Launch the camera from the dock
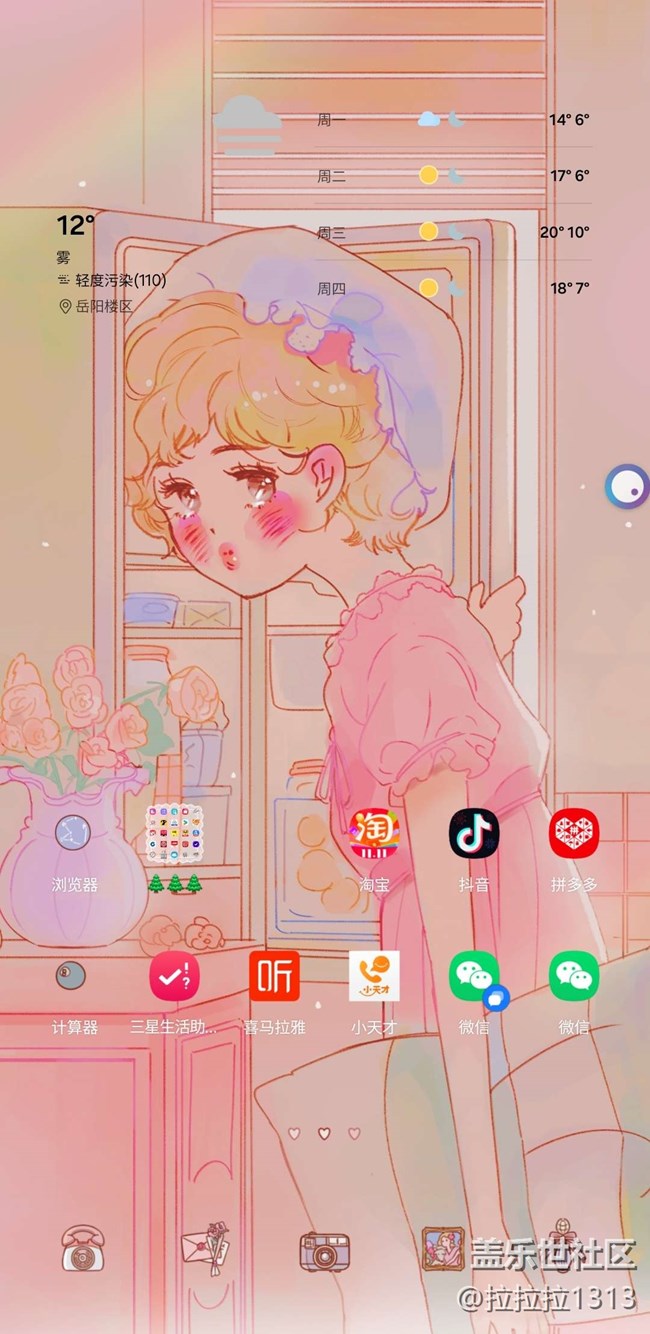 tap(325, 1250)
